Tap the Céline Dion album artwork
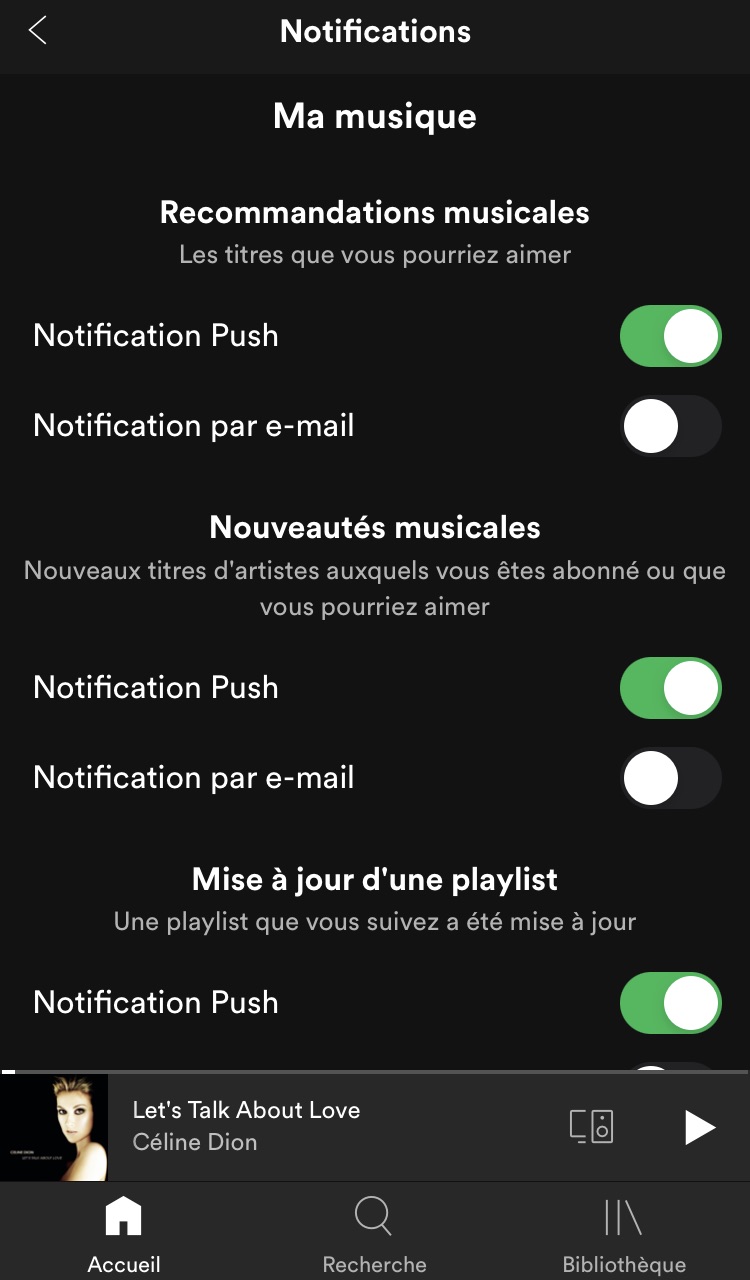 [55, 1127]
